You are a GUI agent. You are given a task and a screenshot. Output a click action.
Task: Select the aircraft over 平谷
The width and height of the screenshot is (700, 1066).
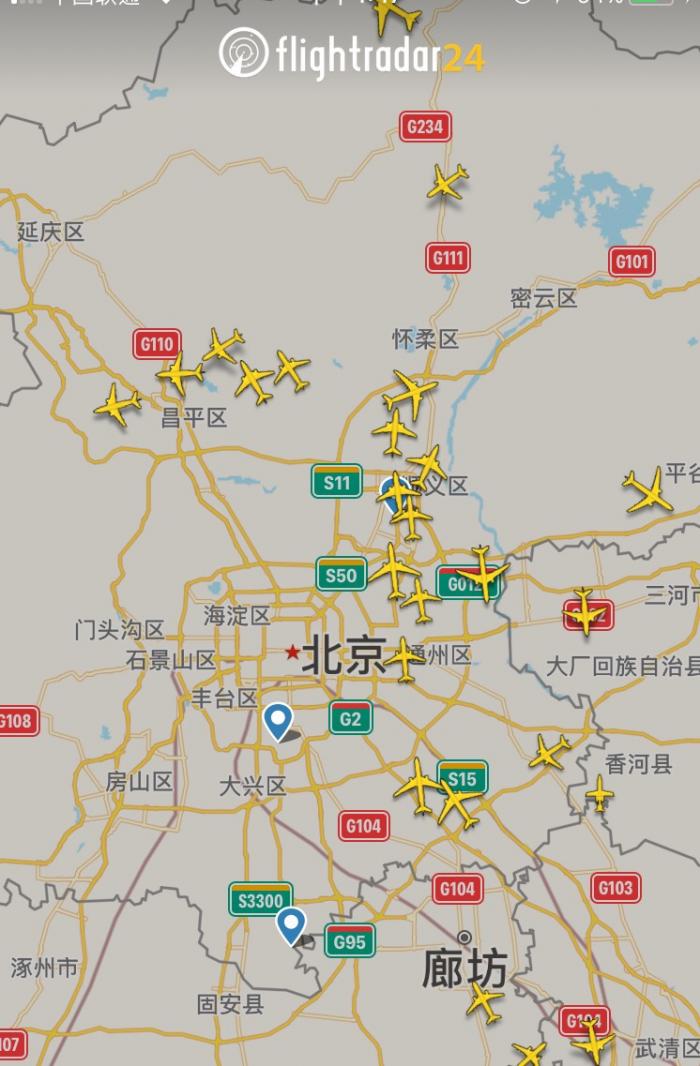(648, 492)
